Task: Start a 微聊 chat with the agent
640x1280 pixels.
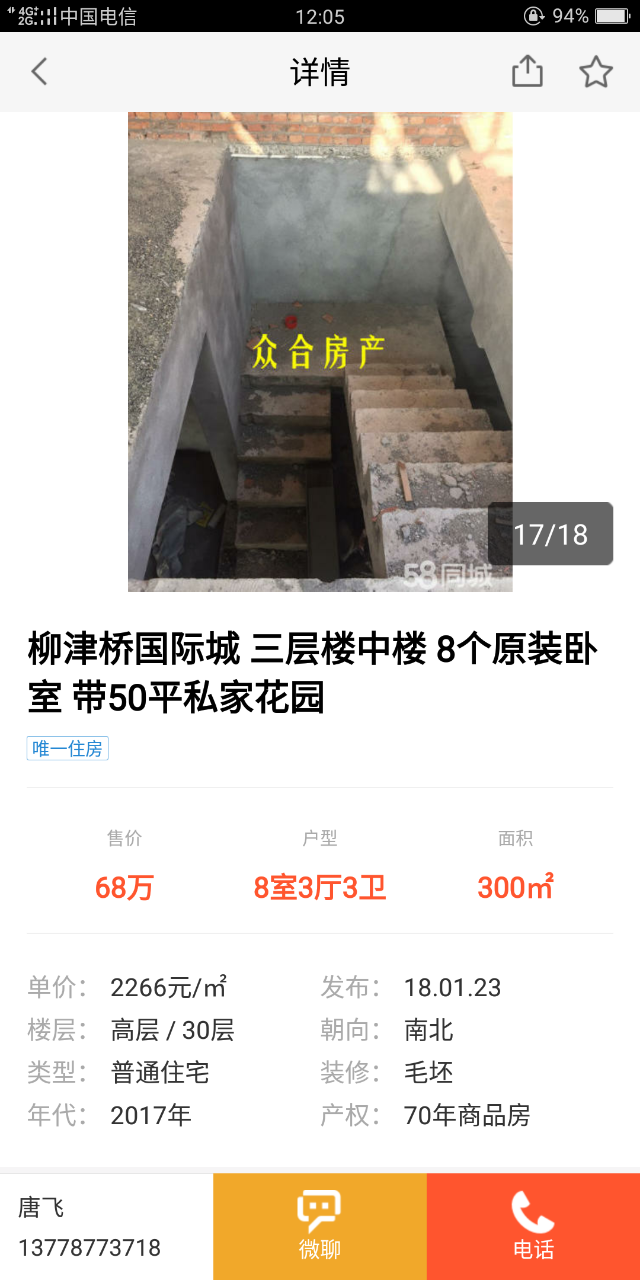Action: pos(319,1226)
